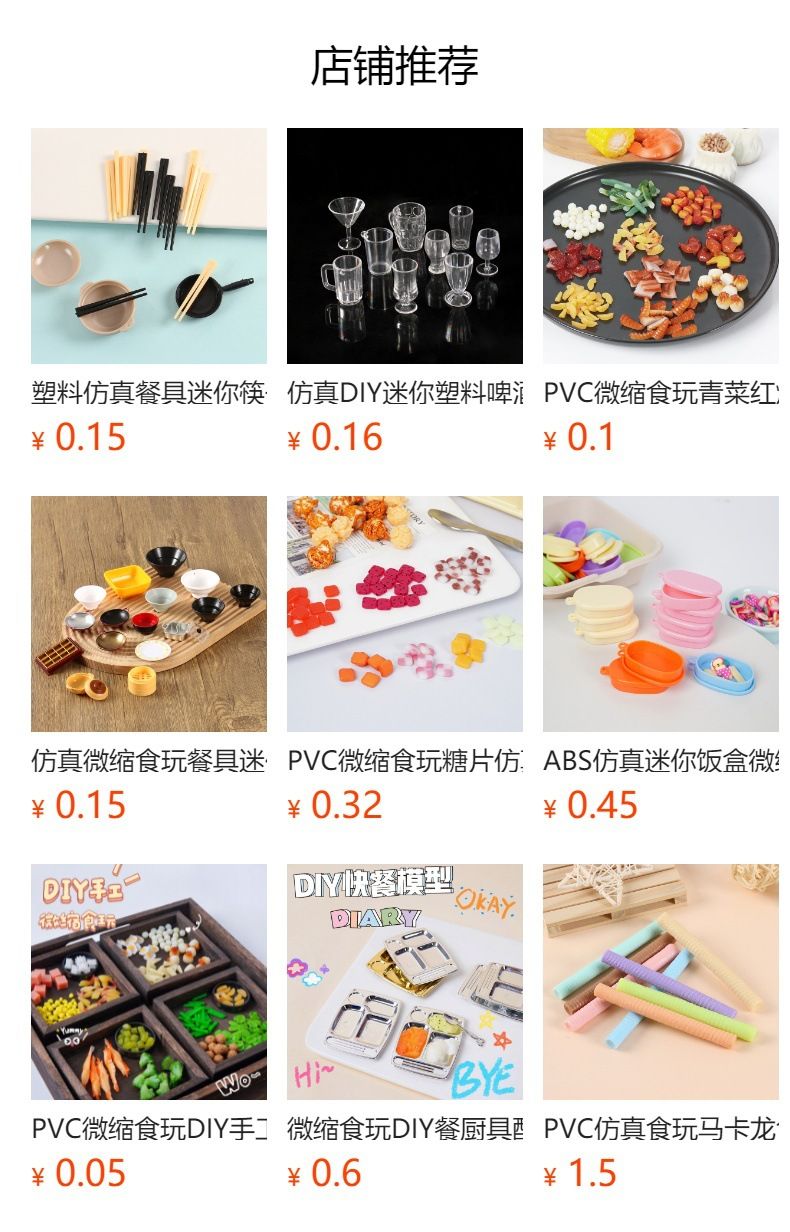Open the PVC微缩食玩糖片 product at ¥0.32
The height and width of the screenshot is (1232, 790).
(x=405, y=614)
